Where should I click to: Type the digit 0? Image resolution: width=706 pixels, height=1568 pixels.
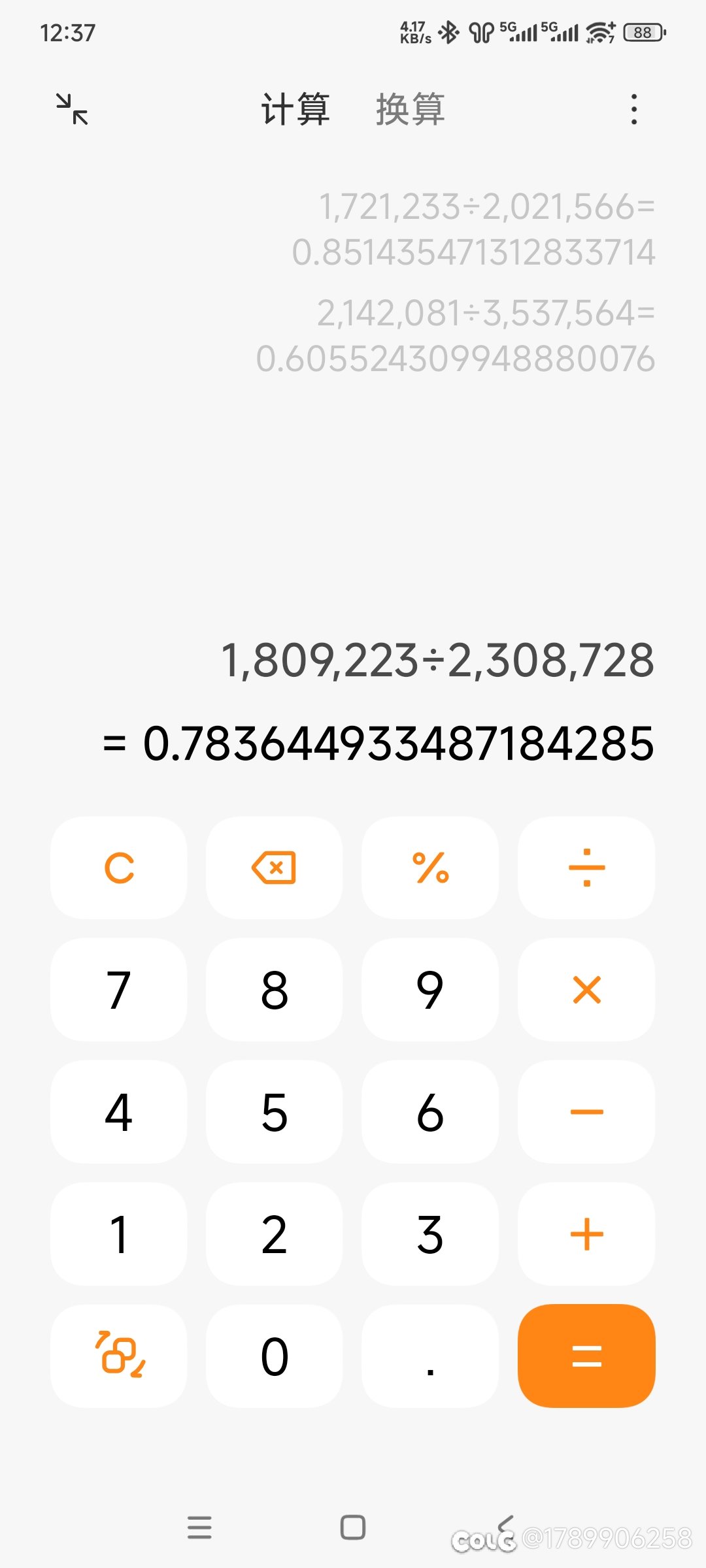pyautogui.click(x=275, y=1356)
